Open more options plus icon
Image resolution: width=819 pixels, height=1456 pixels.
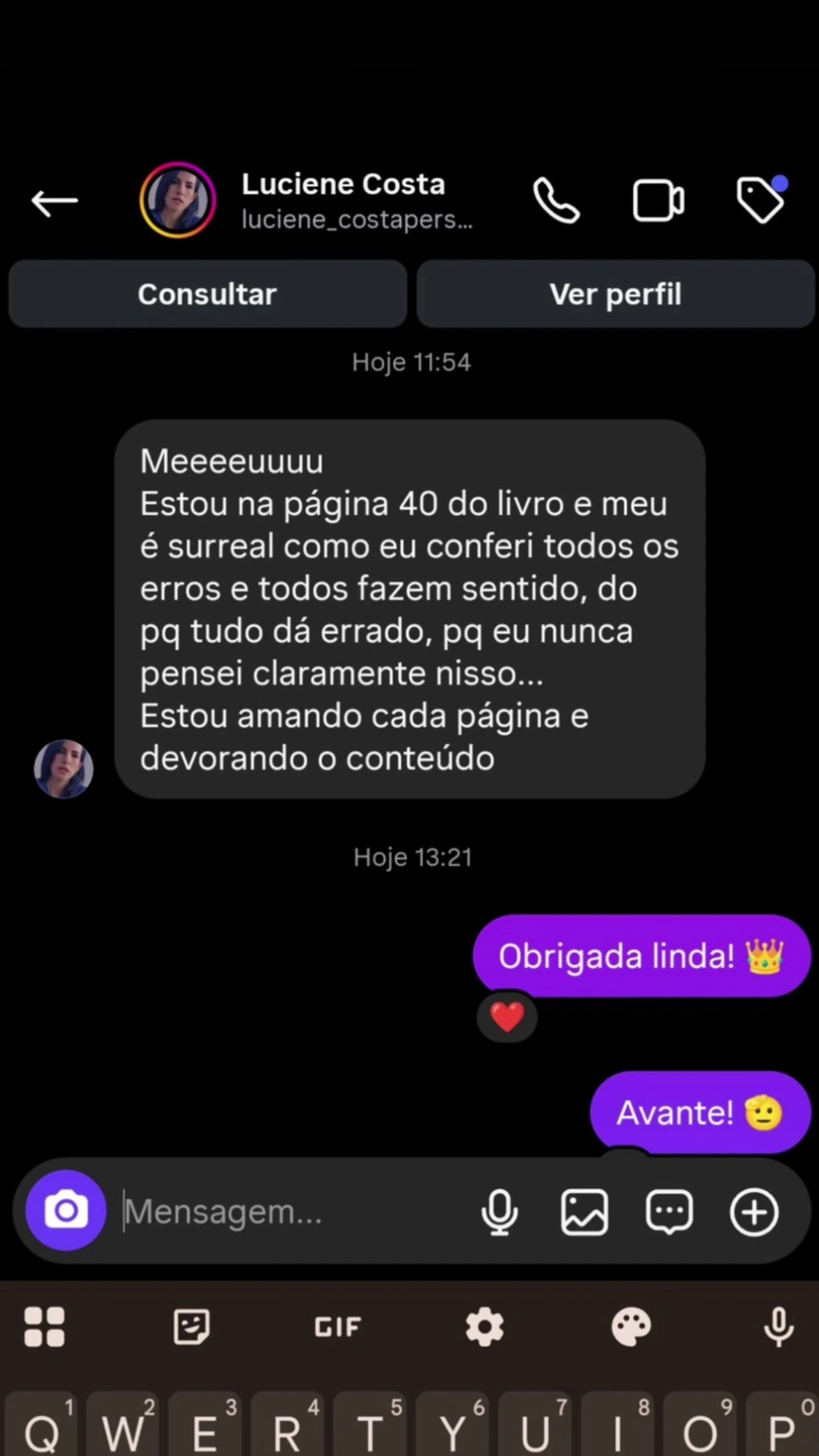click(x=754, y=1213)
